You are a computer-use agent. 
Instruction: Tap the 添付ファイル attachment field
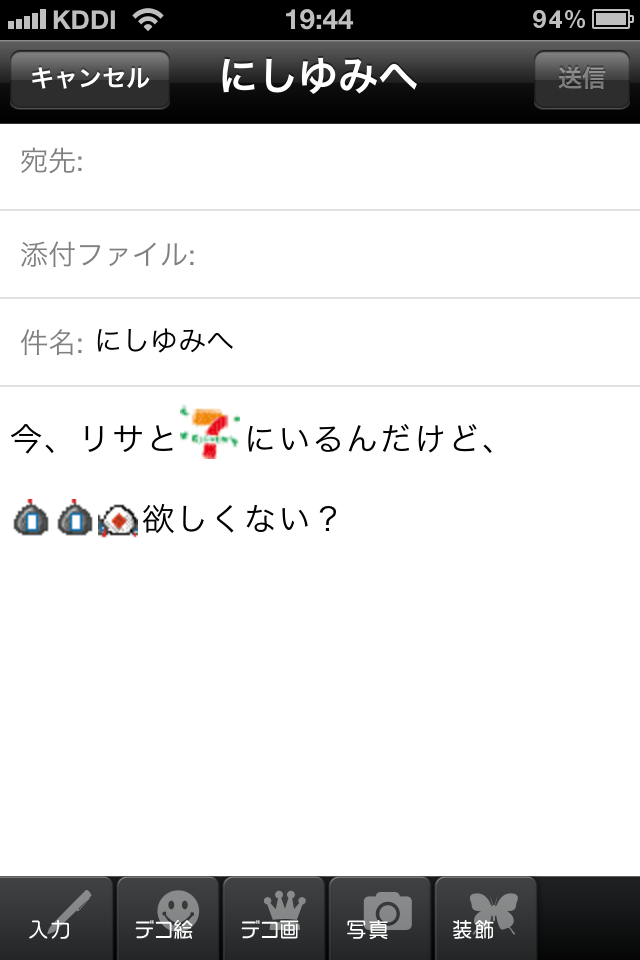point(400,254)
